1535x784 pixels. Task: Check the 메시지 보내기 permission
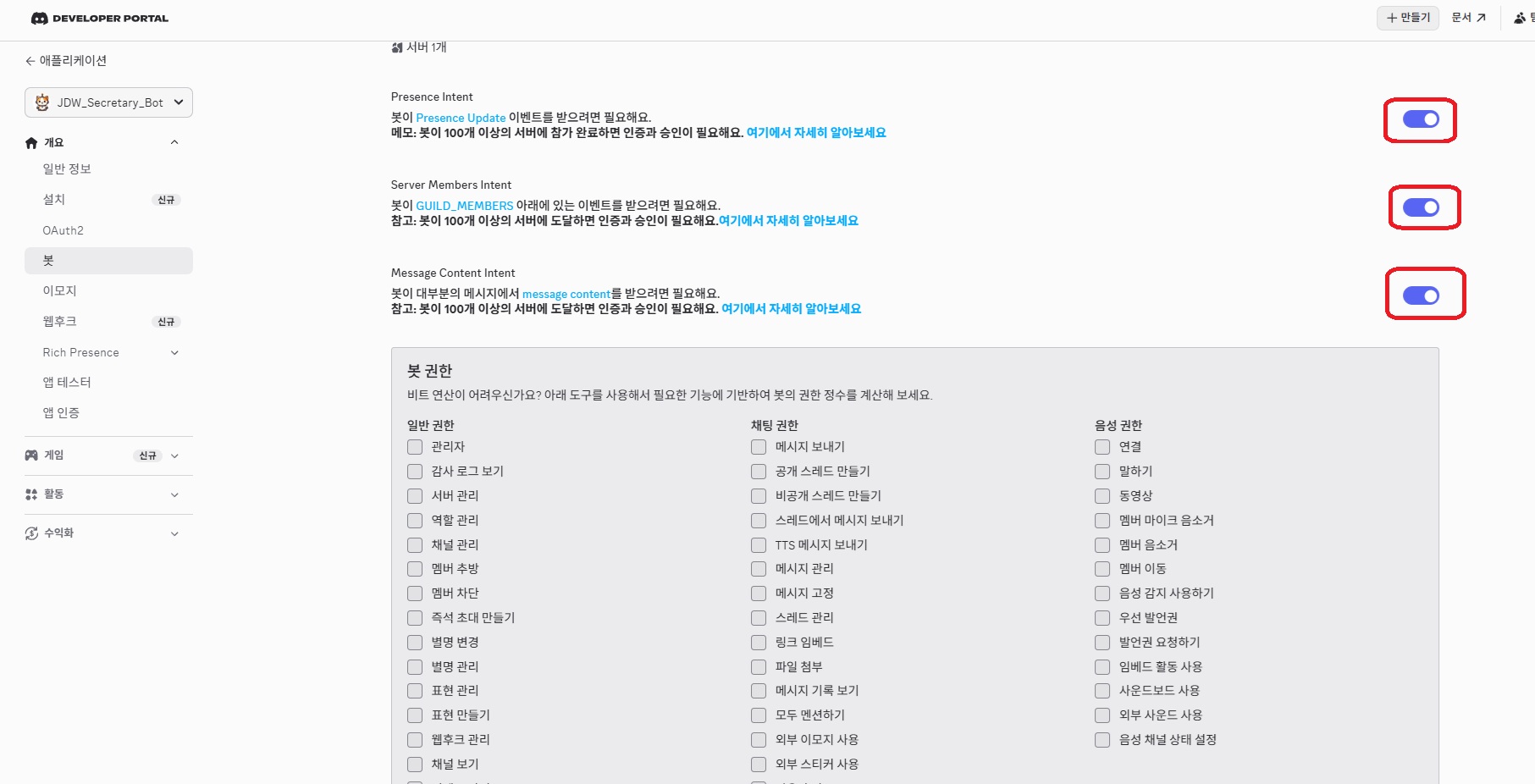pos(759,447)
